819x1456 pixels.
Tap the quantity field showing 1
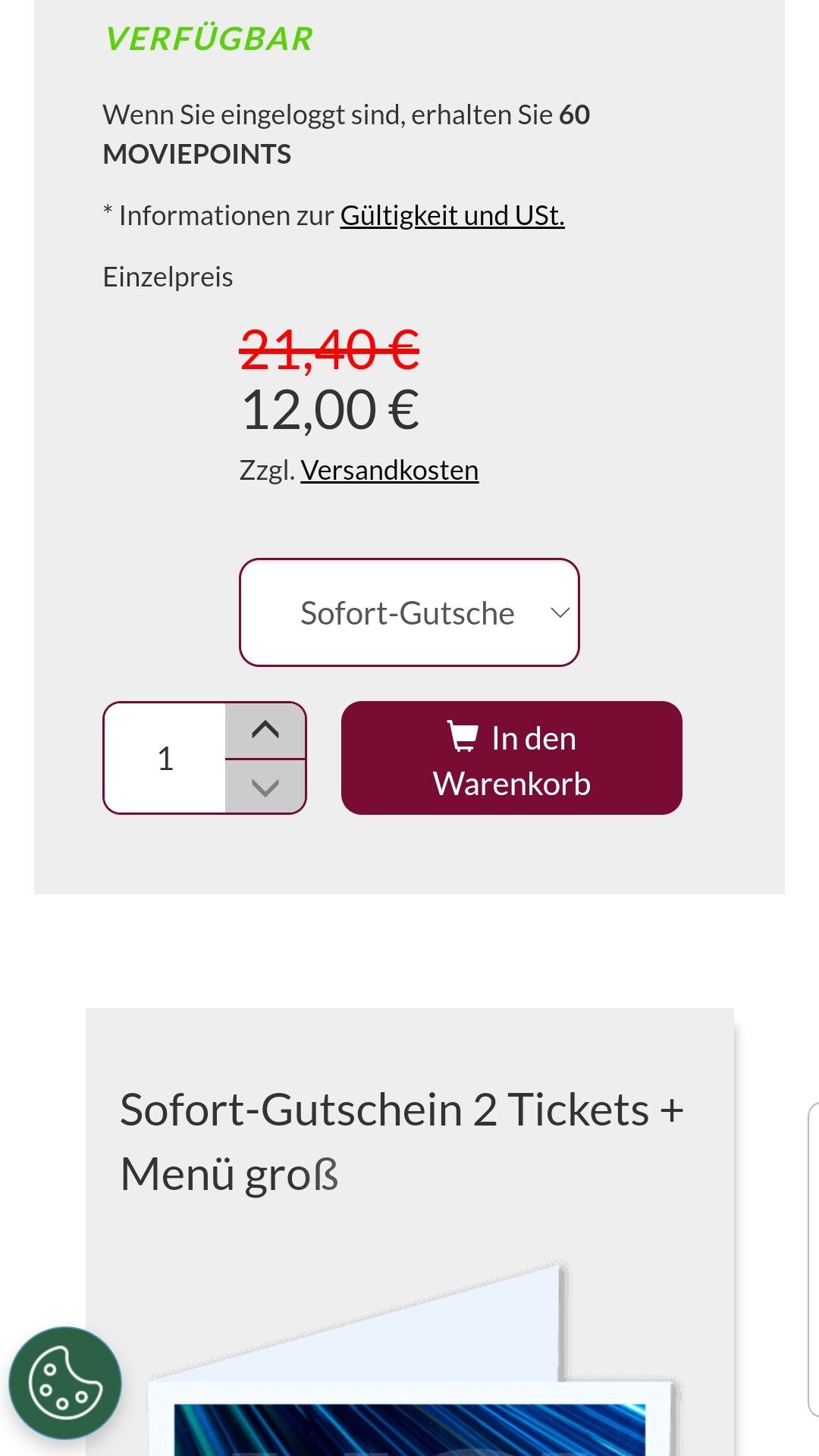[x=165, y=758]
